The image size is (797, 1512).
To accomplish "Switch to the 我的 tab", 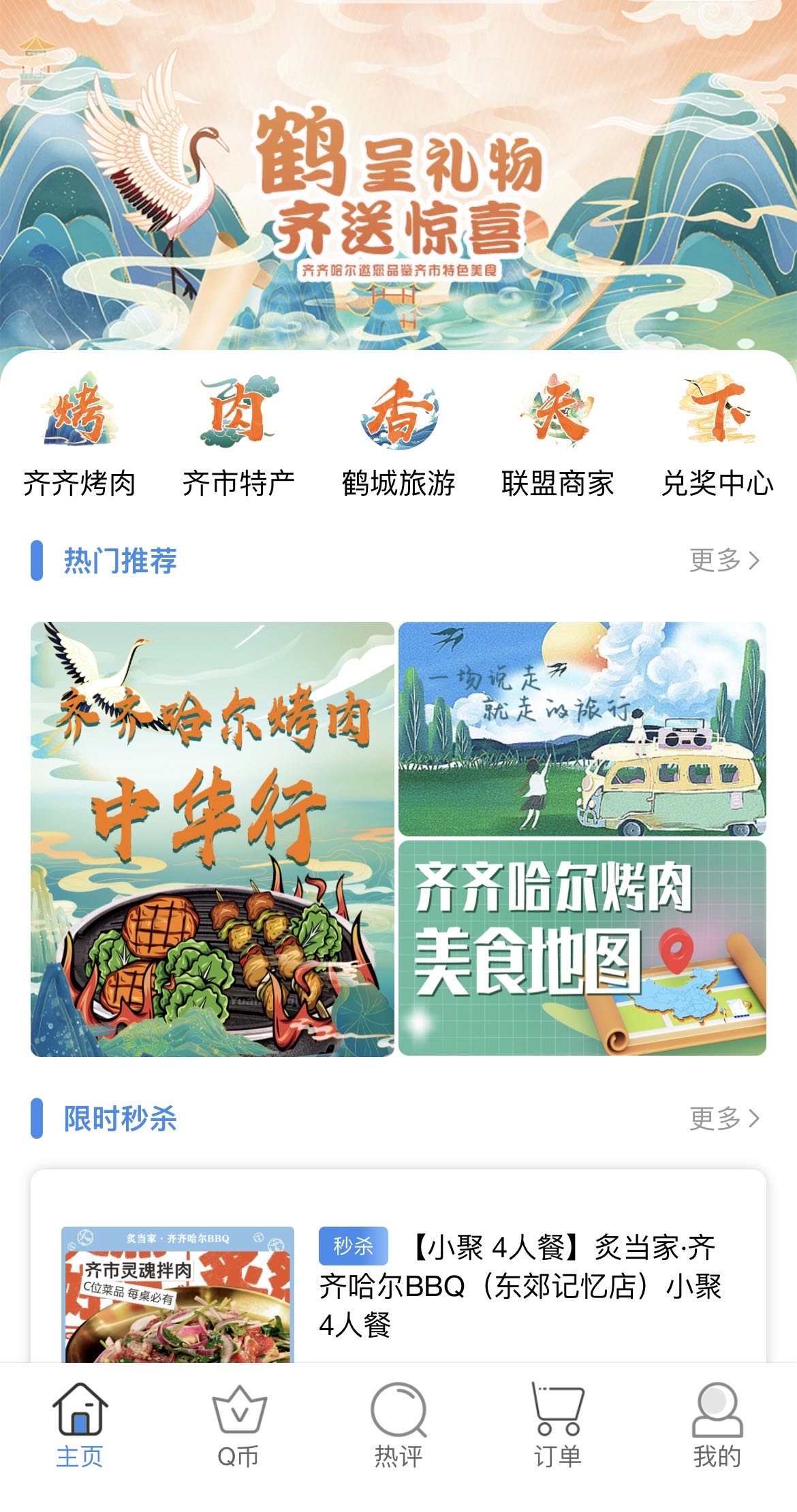I will (x=717, y=1426).
